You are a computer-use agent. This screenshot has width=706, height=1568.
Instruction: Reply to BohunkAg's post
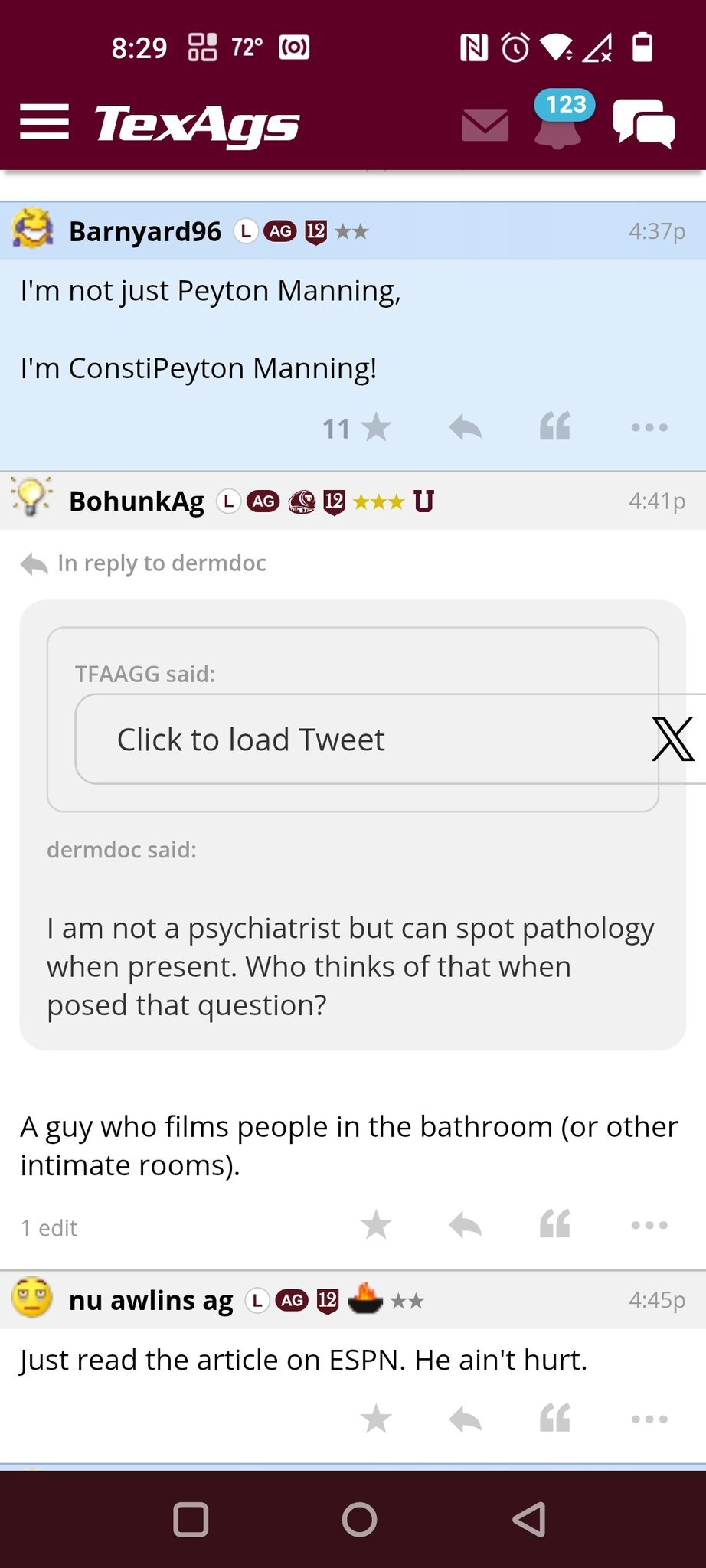pyautogui.click(x=466, y=1225)
